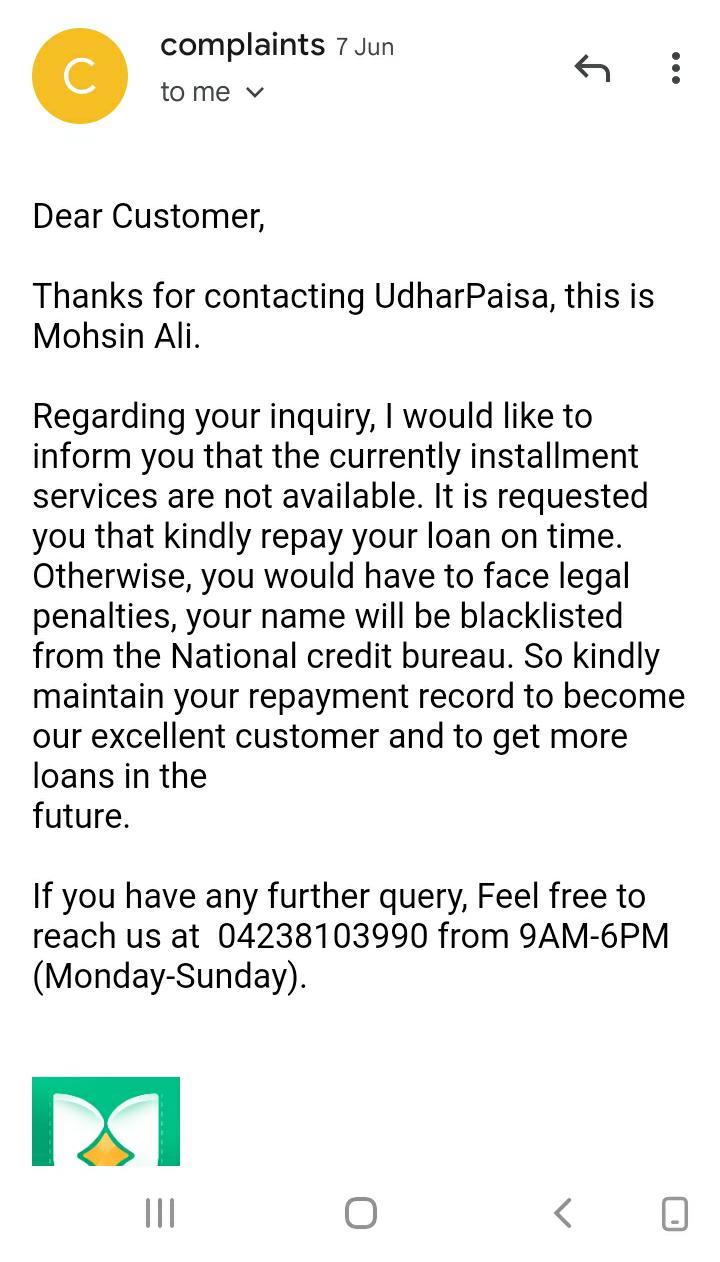The image size is (720, 1262).
Task: Show recent apps
Action: click(160, 1213)
